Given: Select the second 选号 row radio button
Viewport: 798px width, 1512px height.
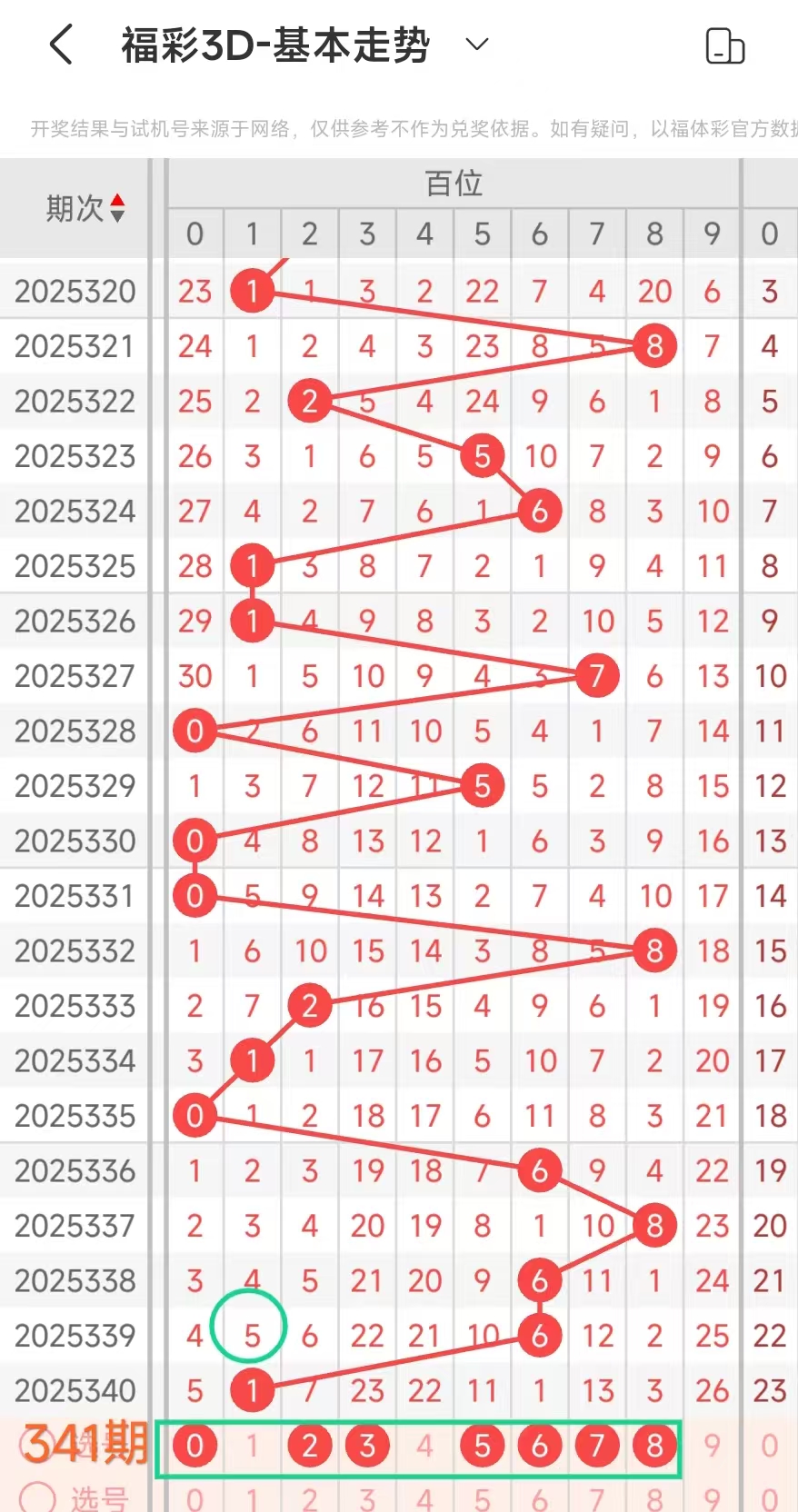Looking at the screenshot, I should click(37, 1497).
